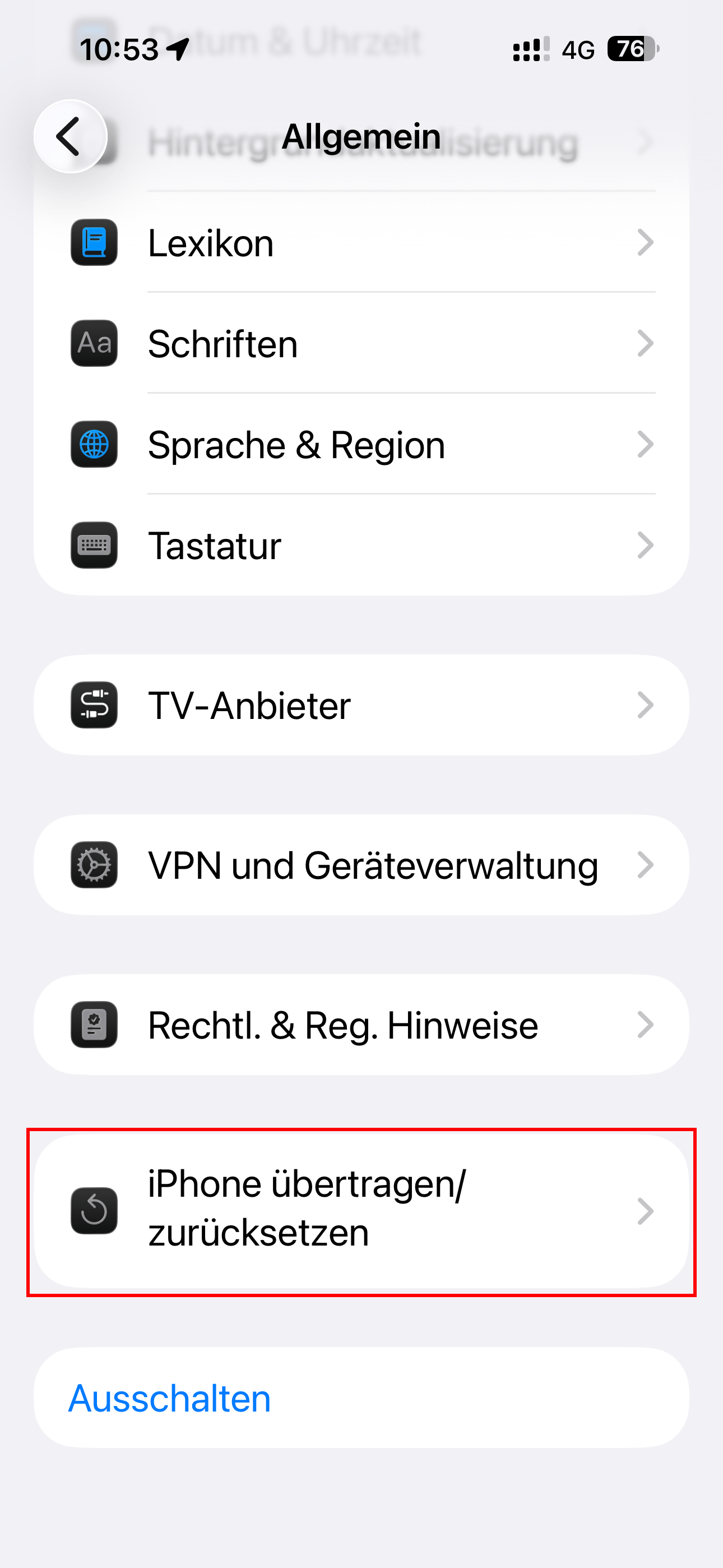The image size is (723, 1568).
Task: Open iPhone übertragen/zurücksetzen
Action: 361,1210
